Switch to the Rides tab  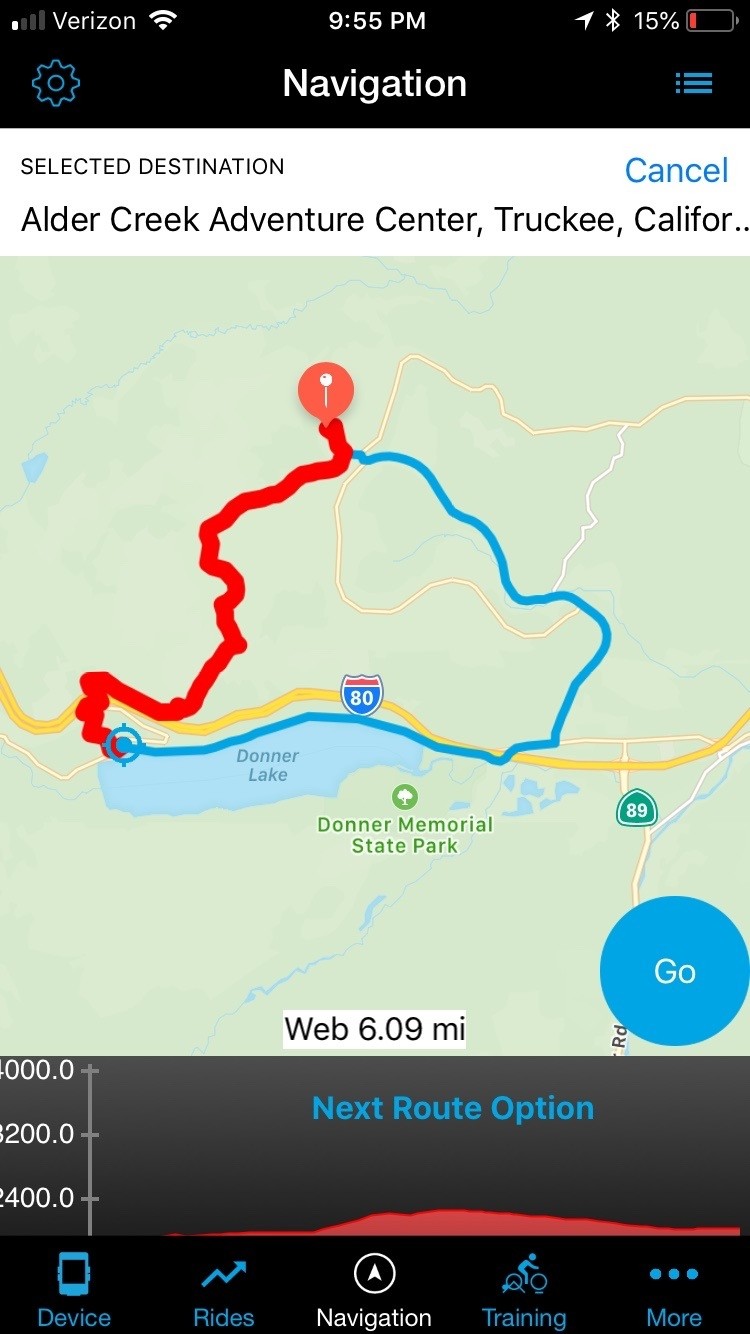[224, 1288]
